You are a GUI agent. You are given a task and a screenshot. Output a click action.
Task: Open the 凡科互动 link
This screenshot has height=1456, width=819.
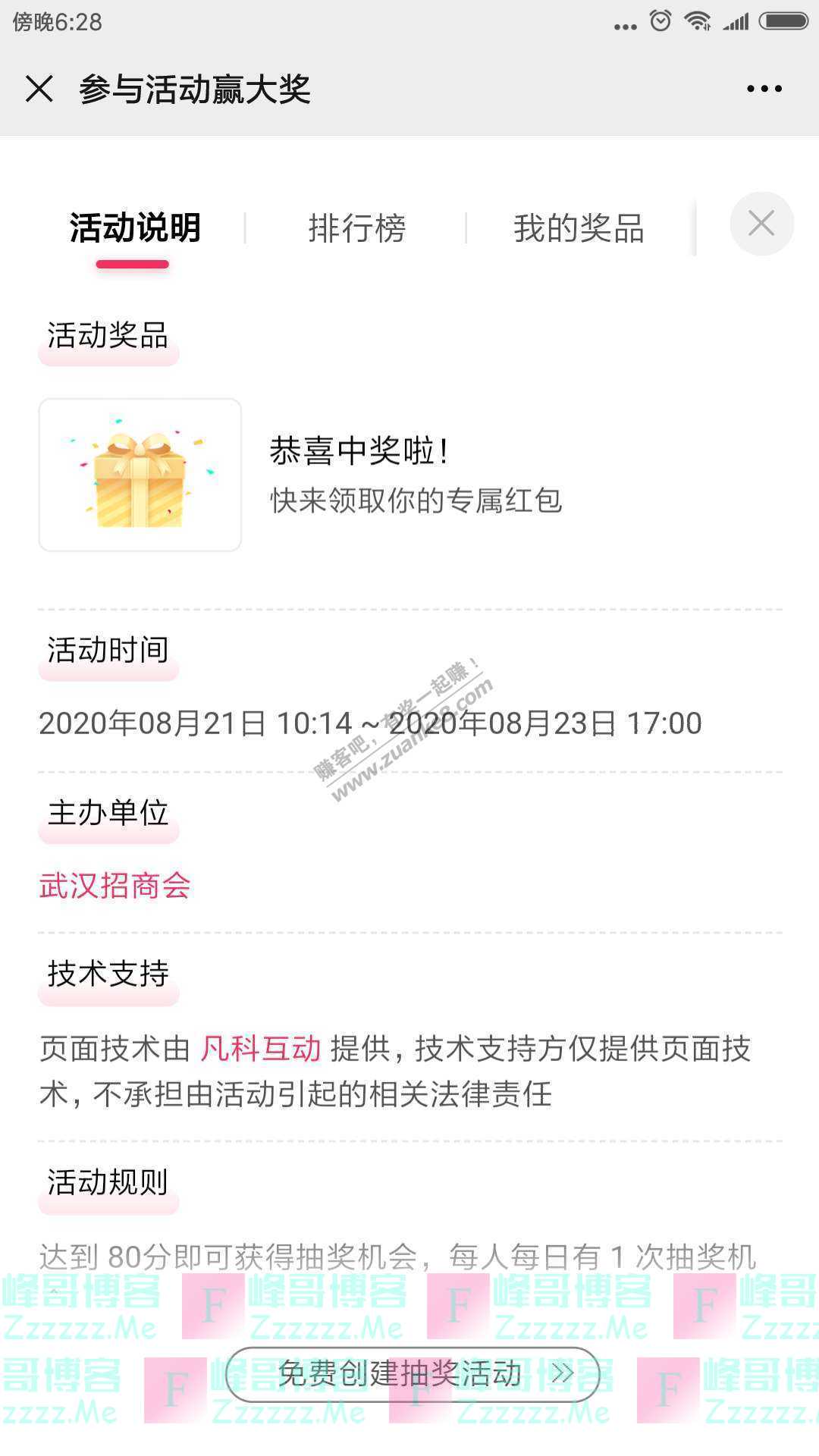261,1049
